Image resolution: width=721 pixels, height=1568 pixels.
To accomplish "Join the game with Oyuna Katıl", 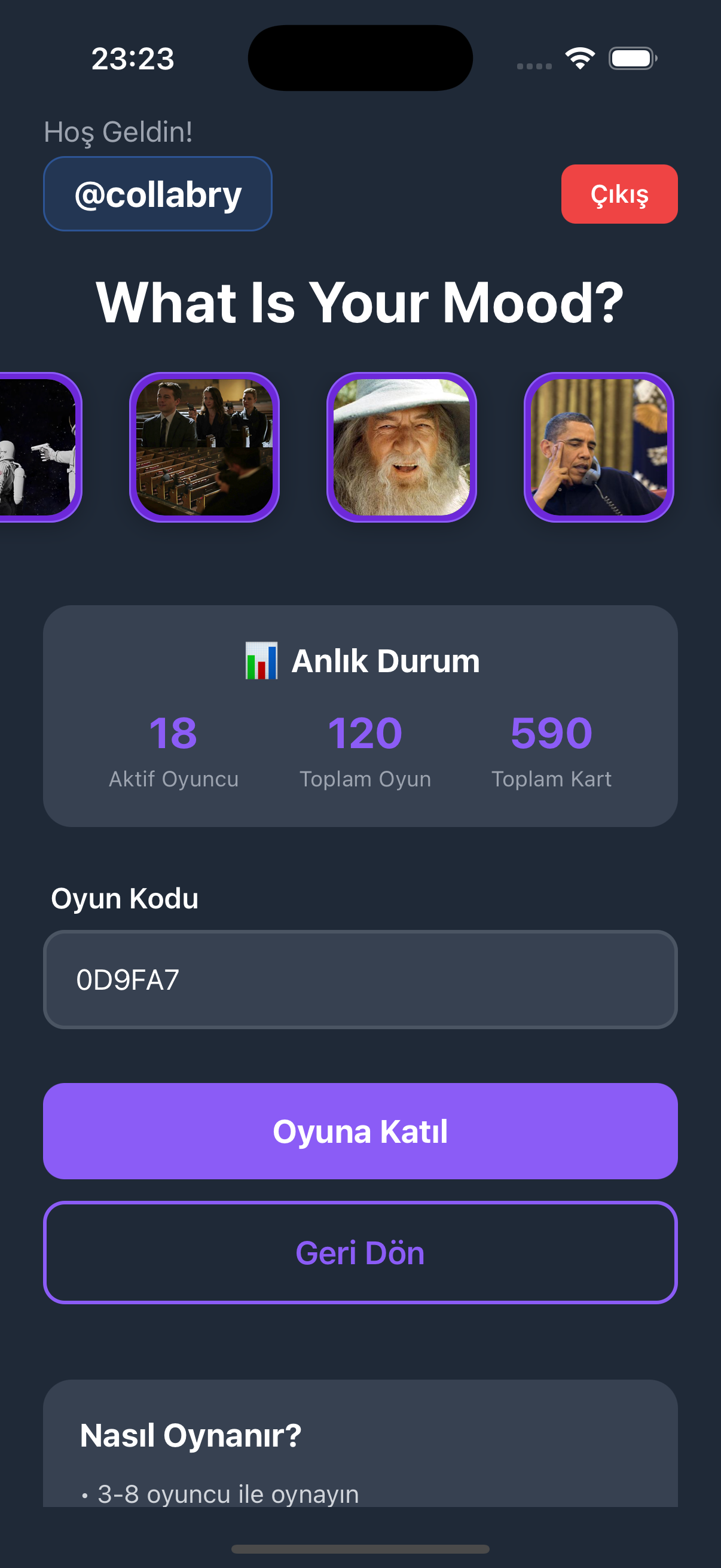I will [360, 1131].
